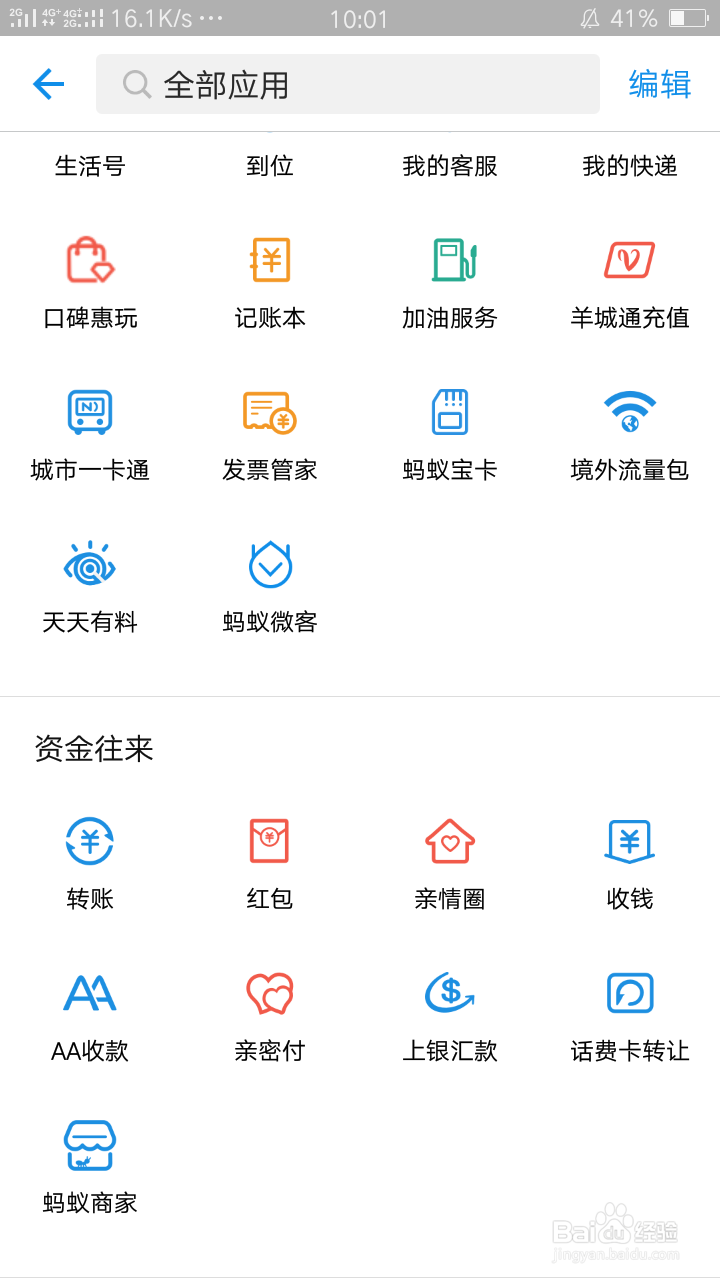Select the 蚂蚁微客 shield icon
The image size is (720, 1280).
pos(270,563)
